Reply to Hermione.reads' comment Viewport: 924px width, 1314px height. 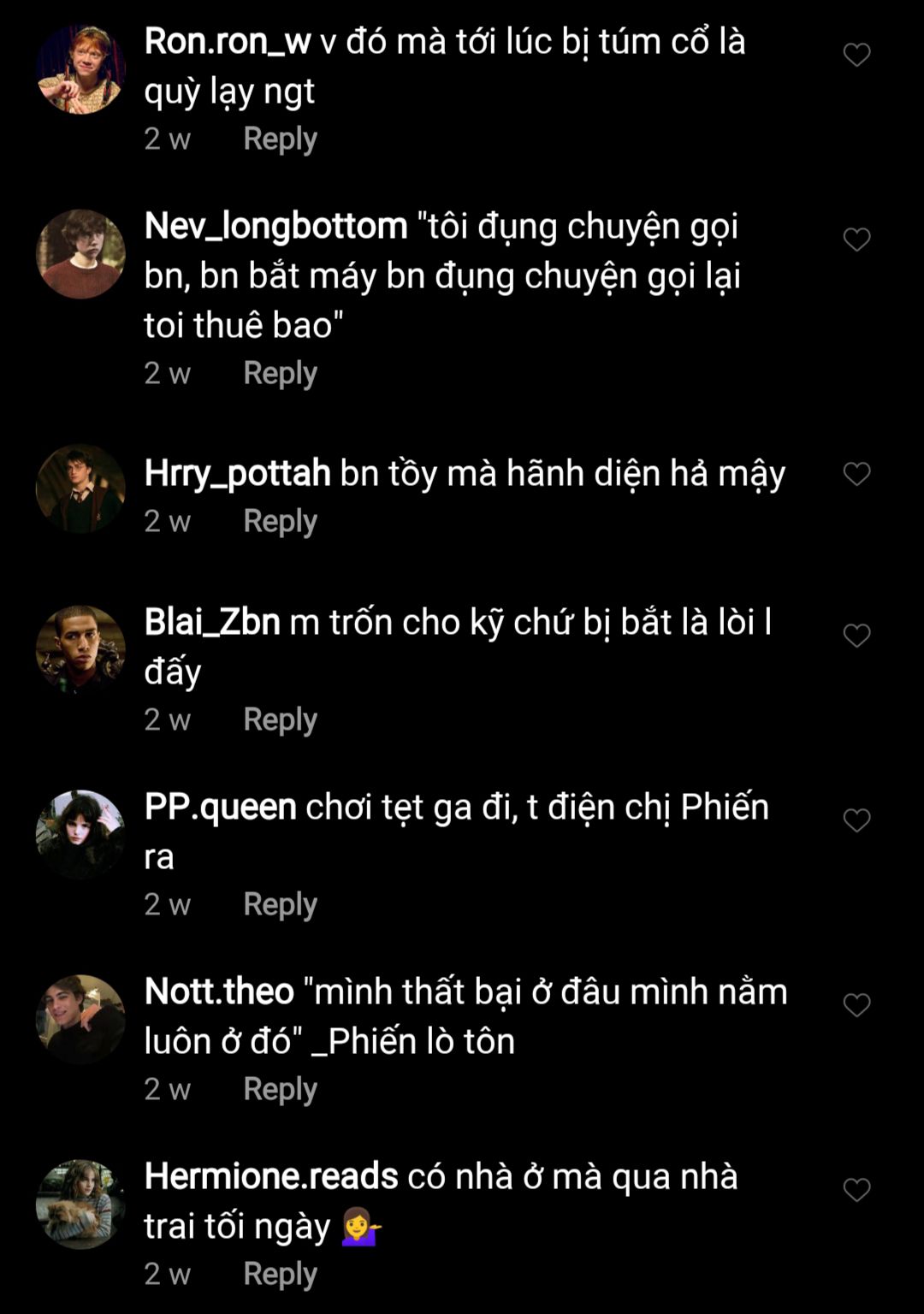(280, 1274)
